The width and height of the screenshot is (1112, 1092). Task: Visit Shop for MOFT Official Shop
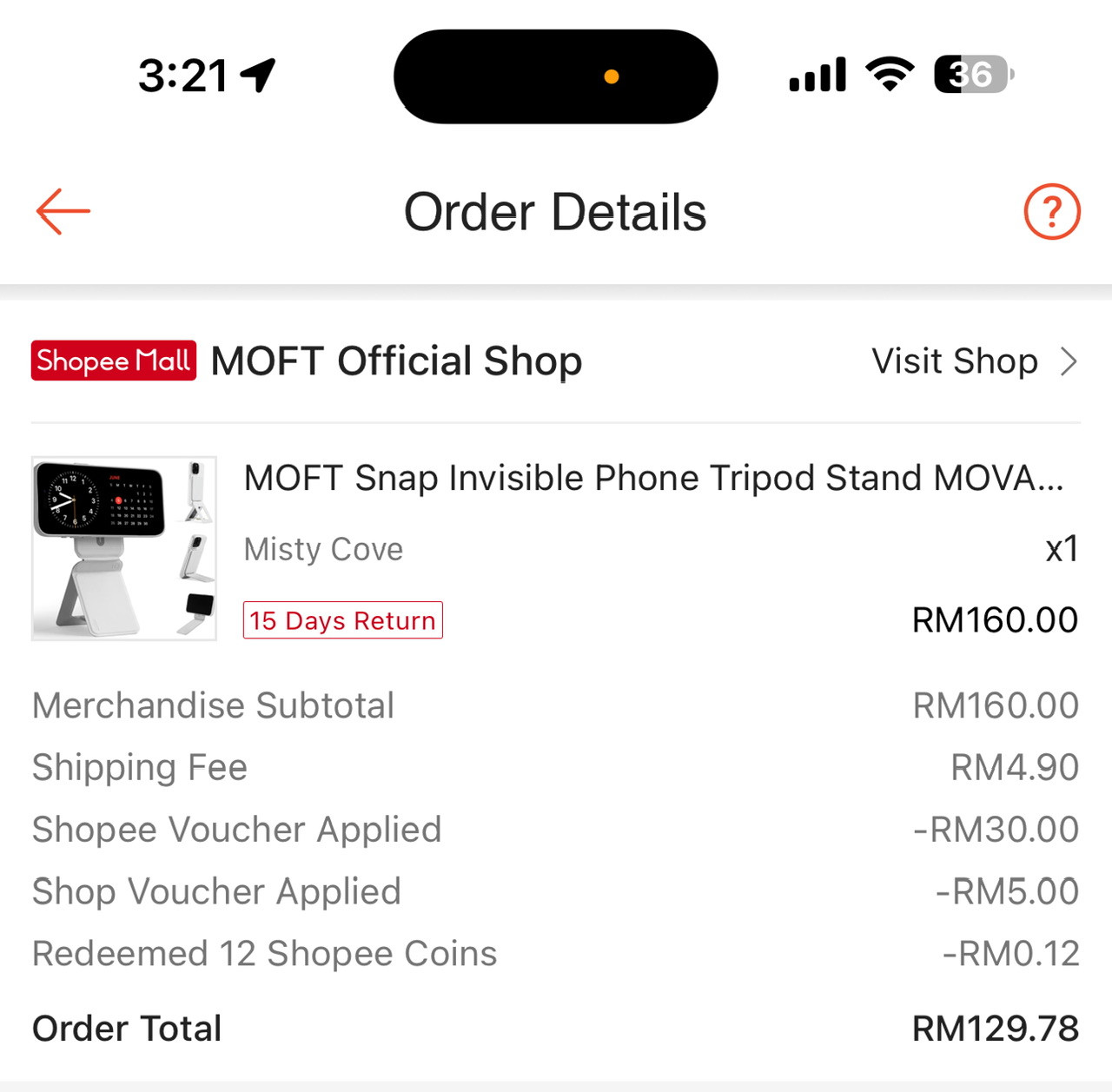pos(973,361)
